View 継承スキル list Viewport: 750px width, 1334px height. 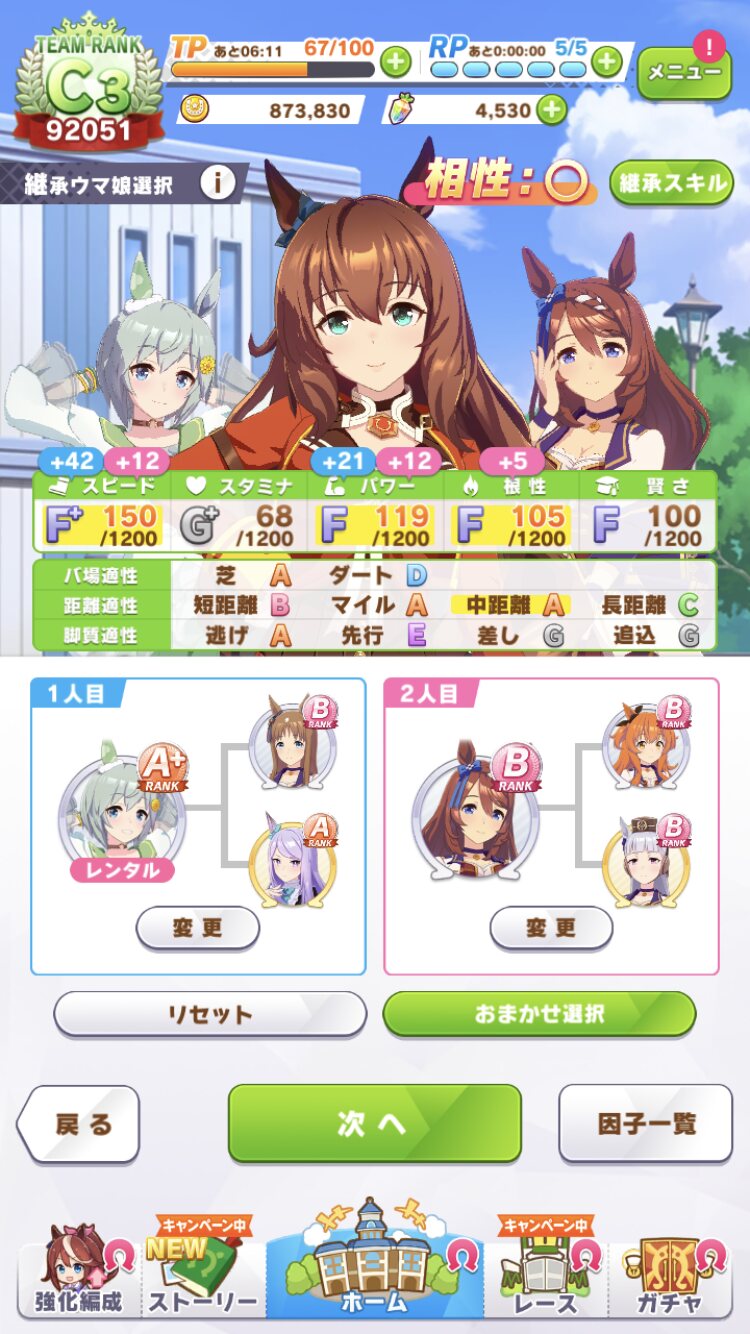(x=672, y=183)
